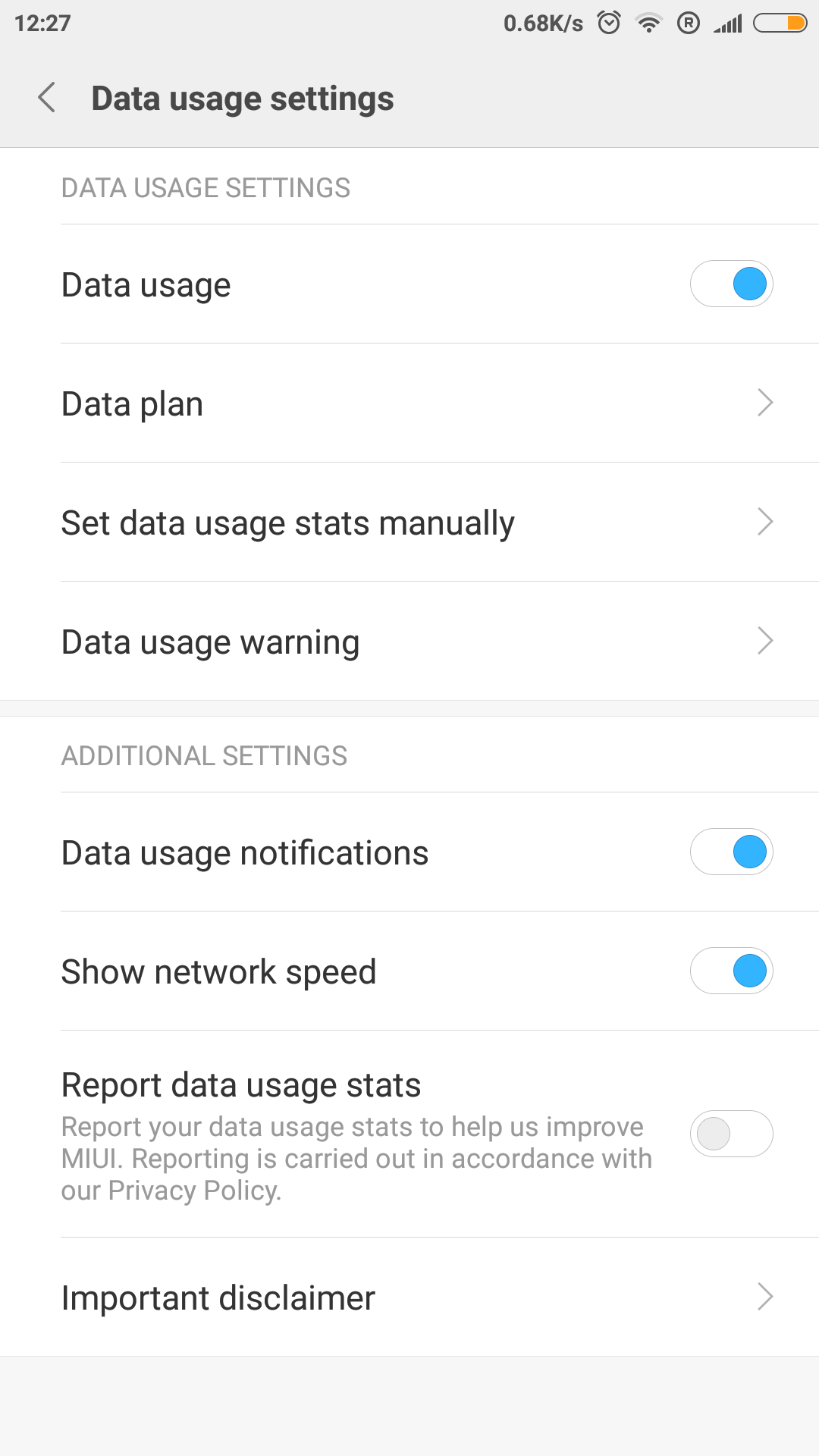Disable Data usage notifications
The height and width of the screenshot is (1456, 819).
click(x=731, y=852)
